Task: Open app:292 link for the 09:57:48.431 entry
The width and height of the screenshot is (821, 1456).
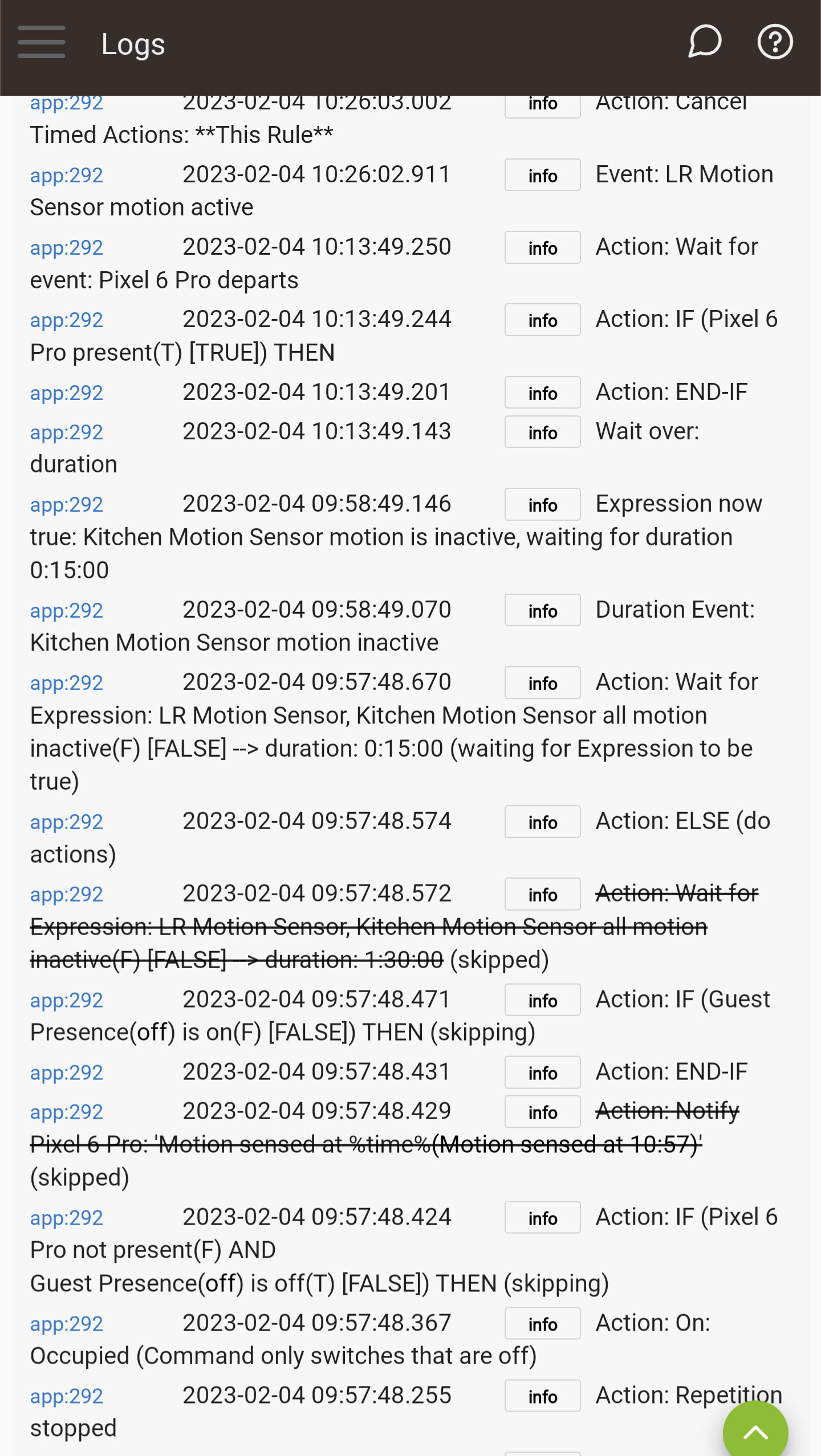Action: pos(67,1073)
